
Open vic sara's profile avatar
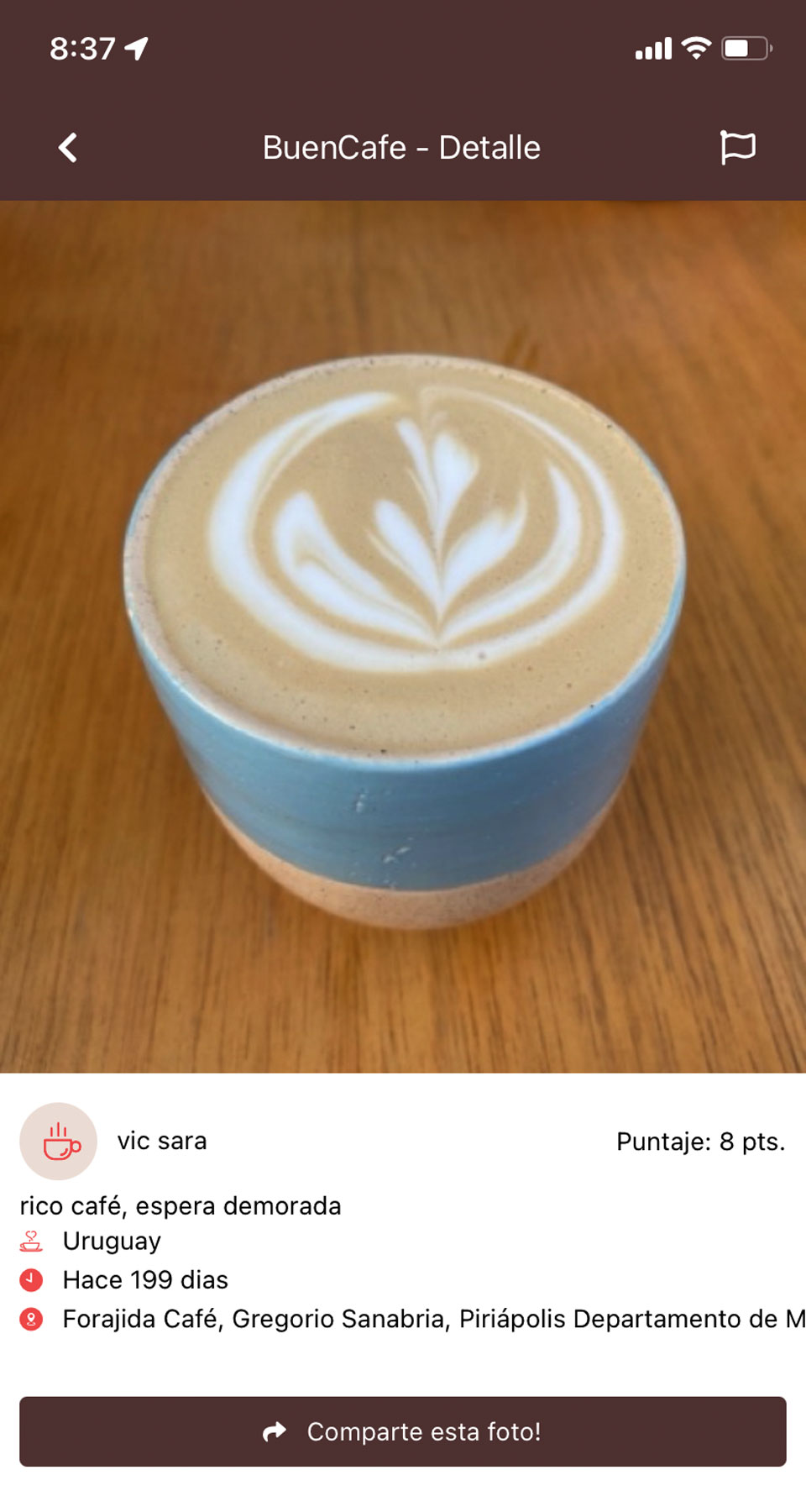pyautogui.click(x=59, y=1141)
